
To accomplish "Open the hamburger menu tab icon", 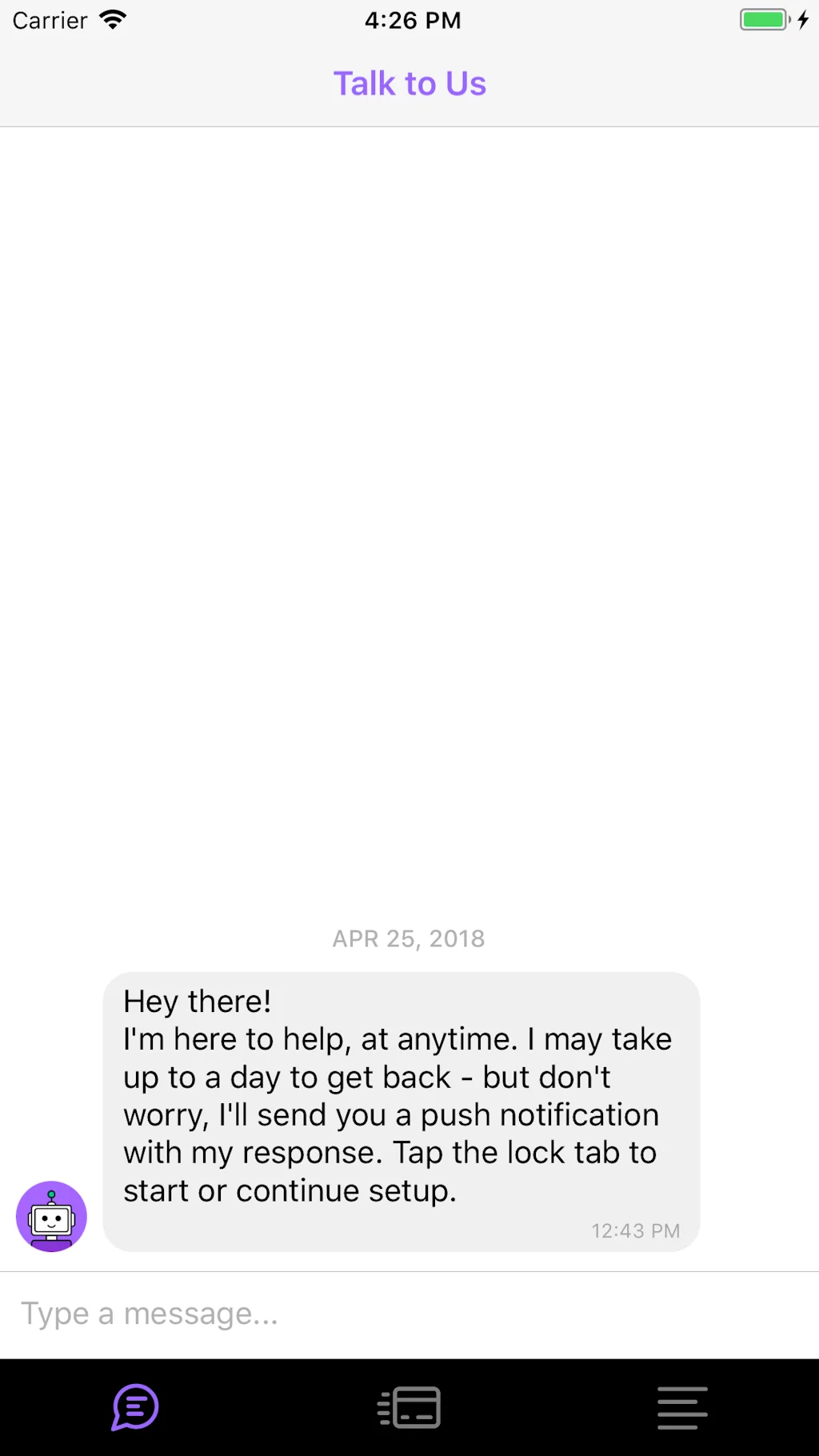I will (682, 1408).
